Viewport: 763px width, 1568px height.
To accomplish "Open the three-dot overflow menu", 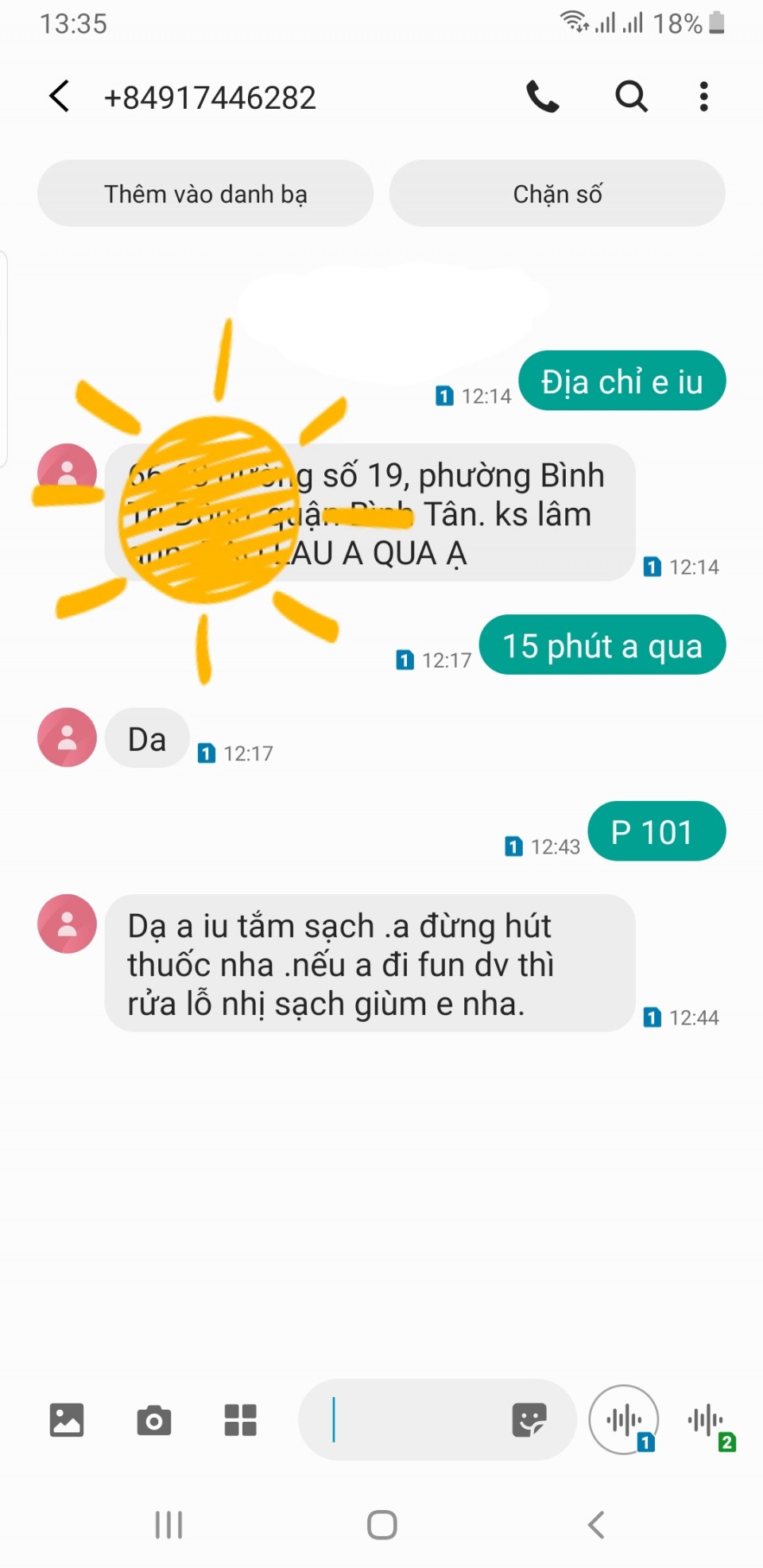I will pos(703,97).
